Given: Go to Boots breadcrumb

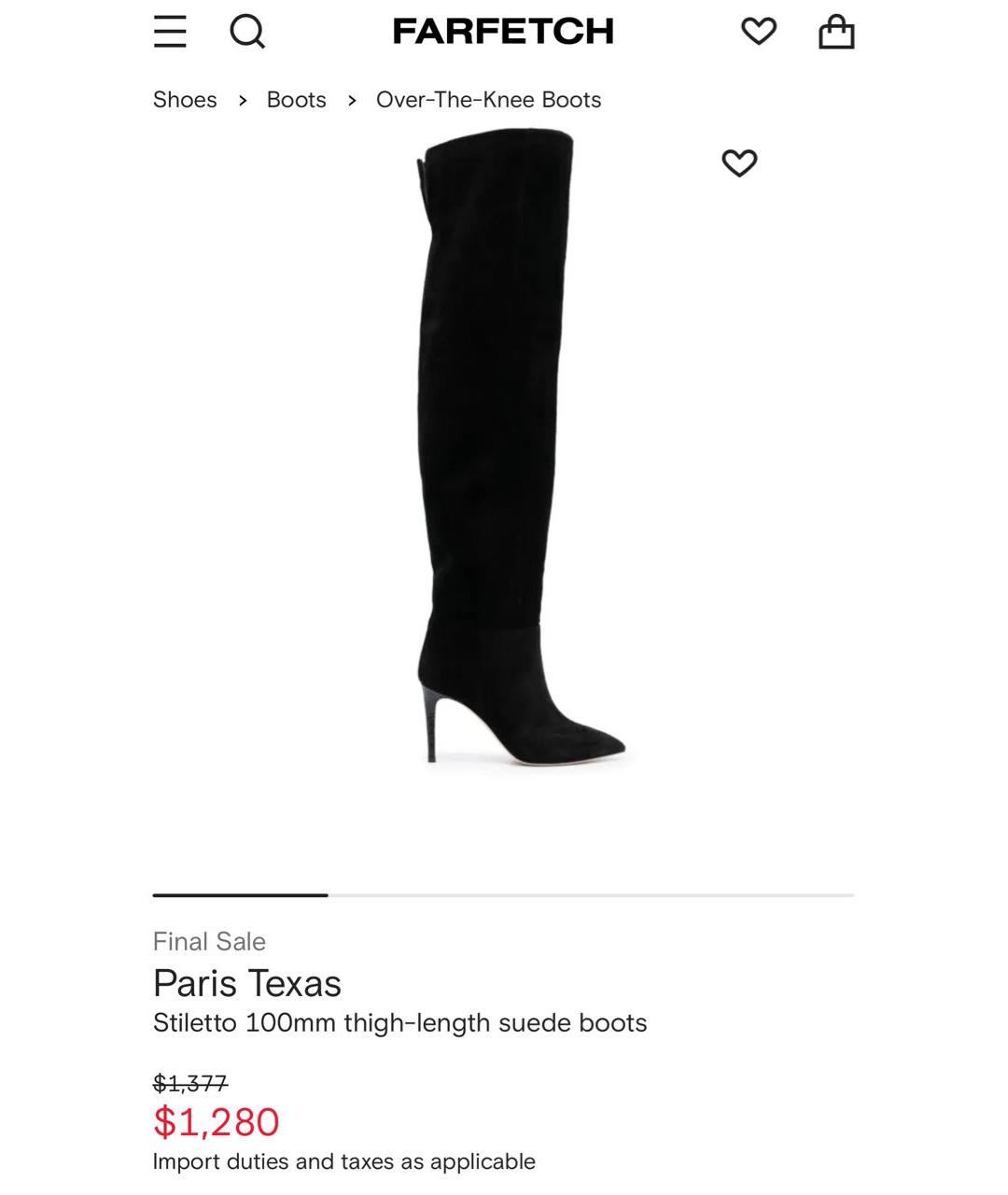Looking at the screenshot, I should 296,100.
